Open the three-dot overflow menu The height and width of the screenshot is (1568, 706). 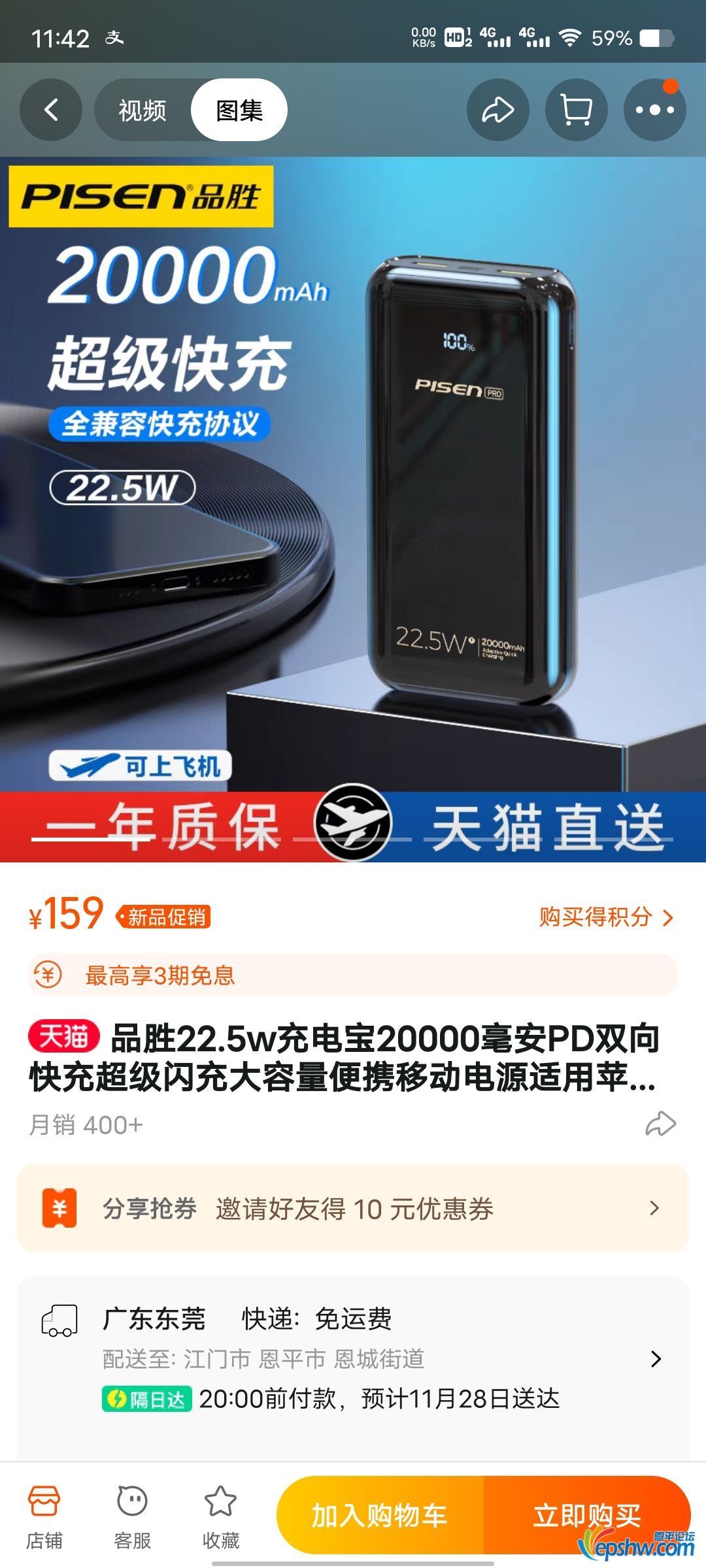[x=654, y=110]
